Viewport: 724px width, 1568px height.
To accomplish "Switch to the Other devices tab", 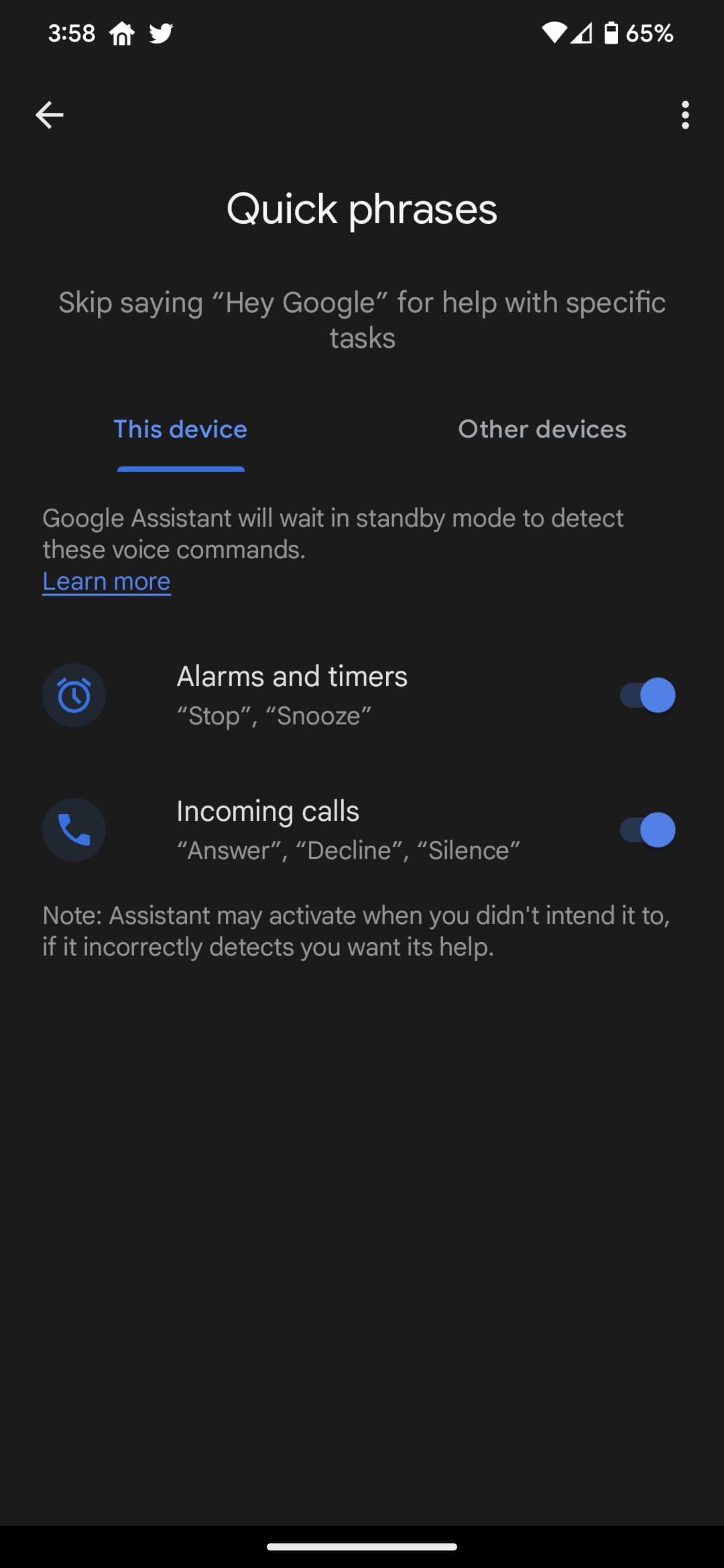I will pyautogui.click(x=542, y=430).
